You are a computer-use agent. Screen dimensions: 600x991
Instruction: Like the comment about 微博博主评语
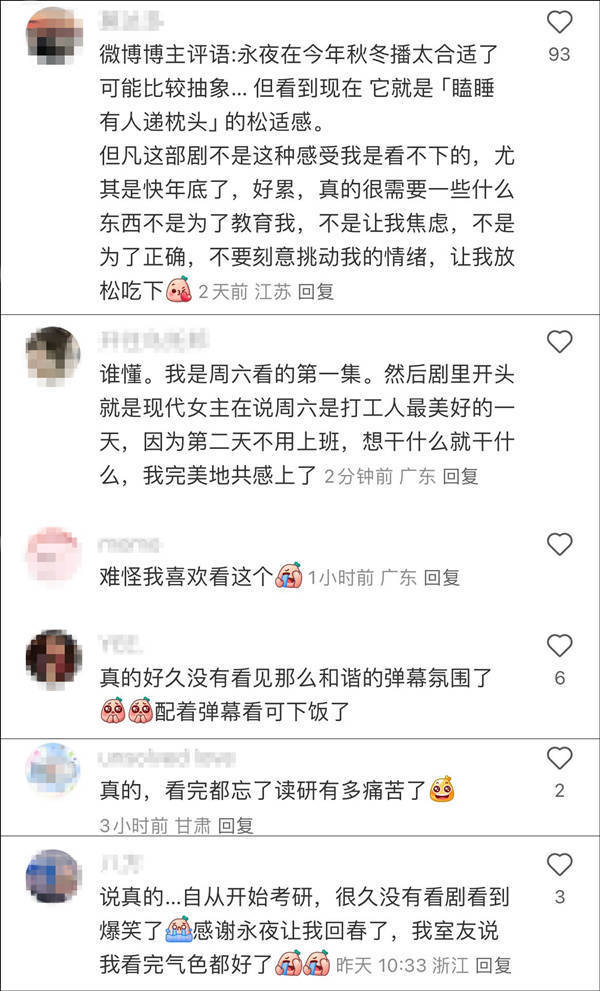[561, 22]
